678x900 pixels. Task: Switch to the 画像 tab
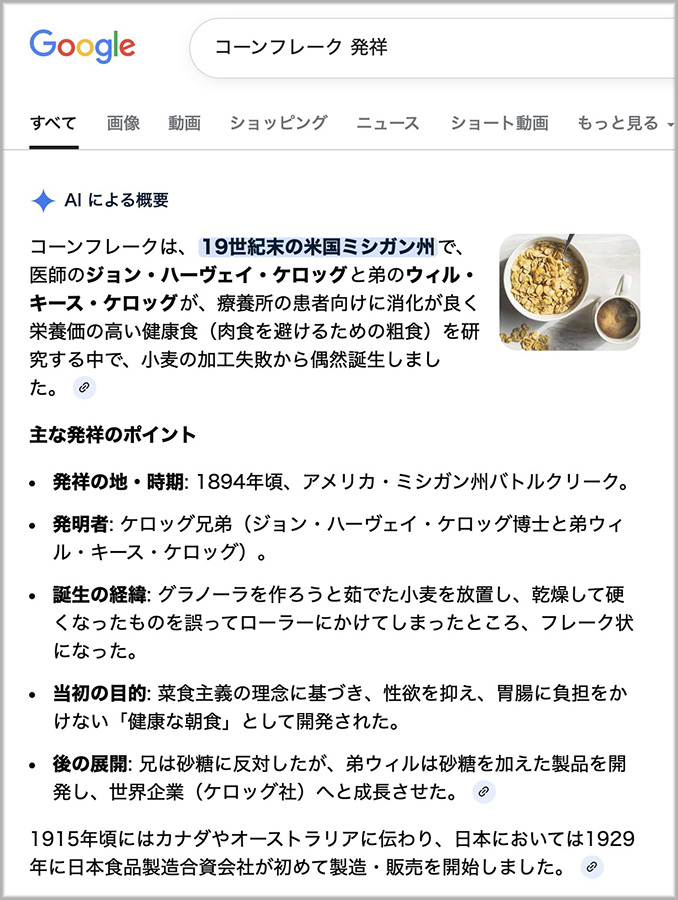pyautogui.click(x=123, y=123)
